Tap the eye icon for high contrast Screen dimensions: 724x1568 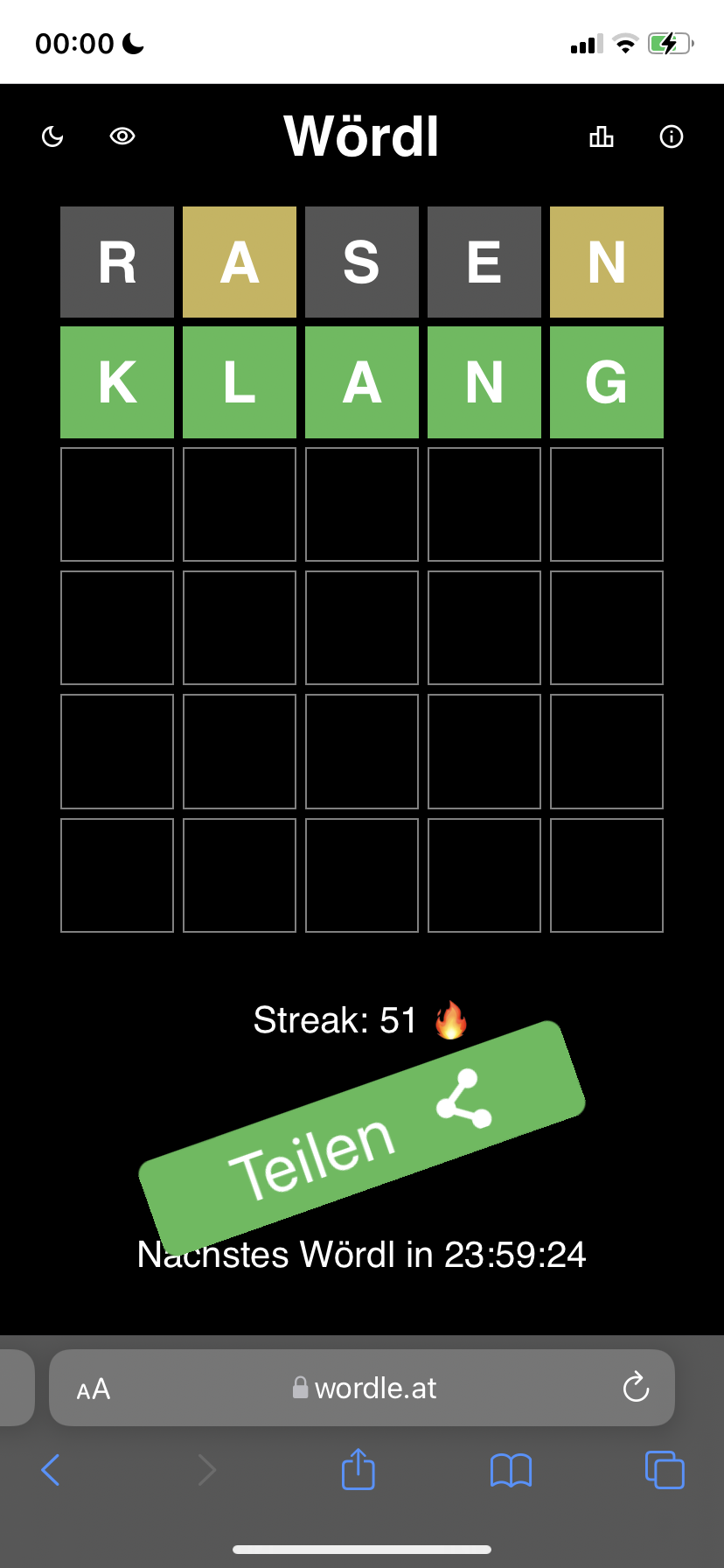click(x=122, y=136)
